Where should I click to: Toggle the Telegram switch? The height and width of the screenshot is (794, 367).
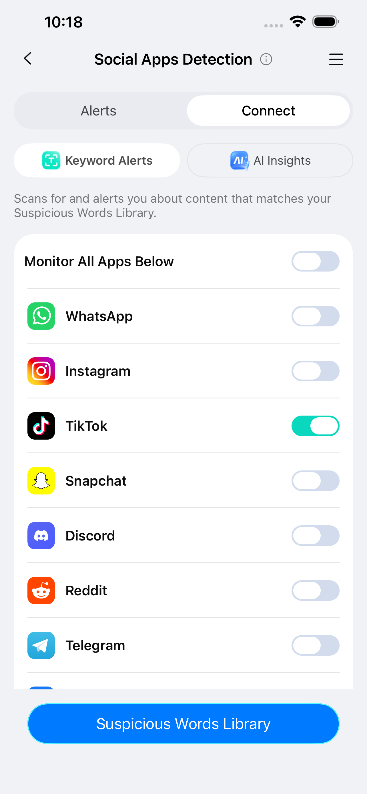315,646
